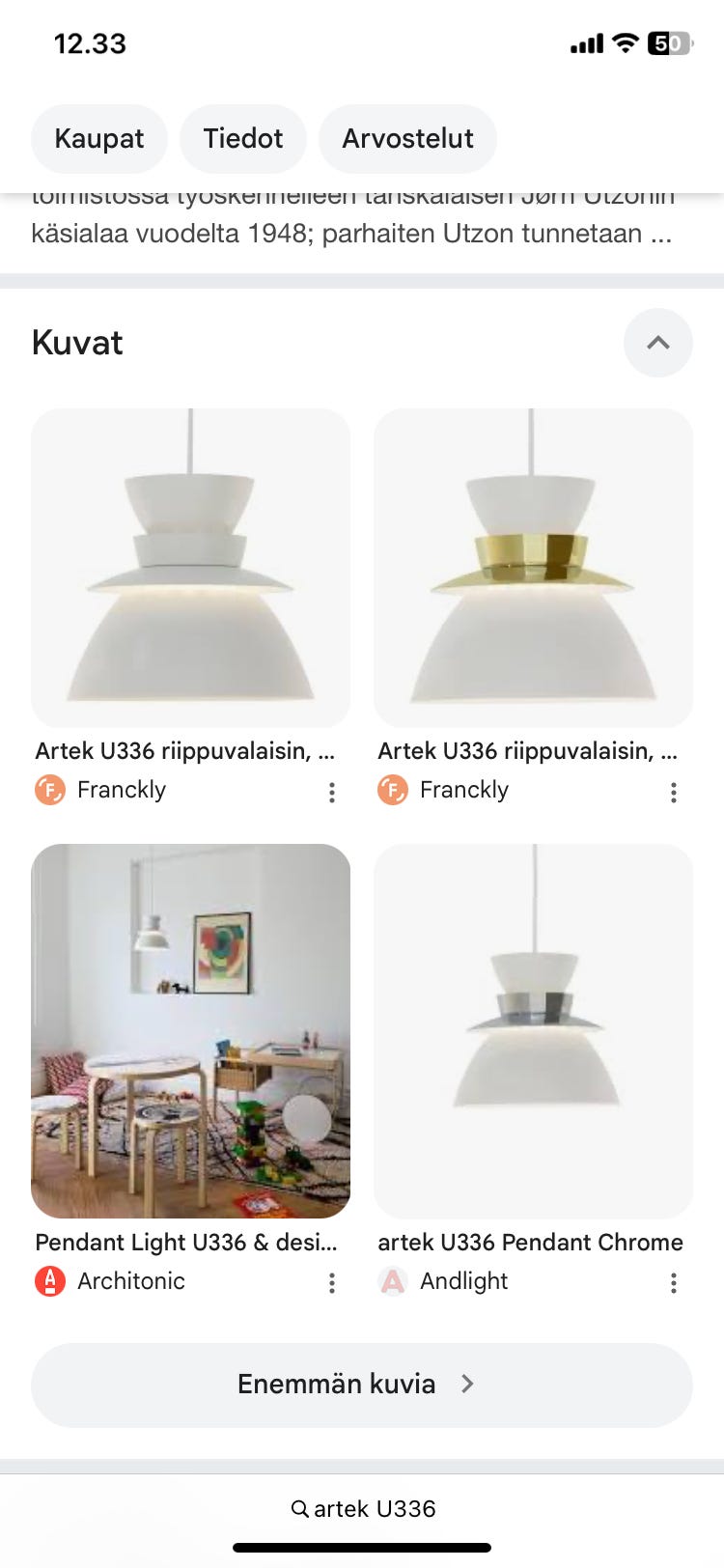Open options for Architonic image
Image resolution: width=724 pixels, height=1568 pixels.
tap(331, 1283)
